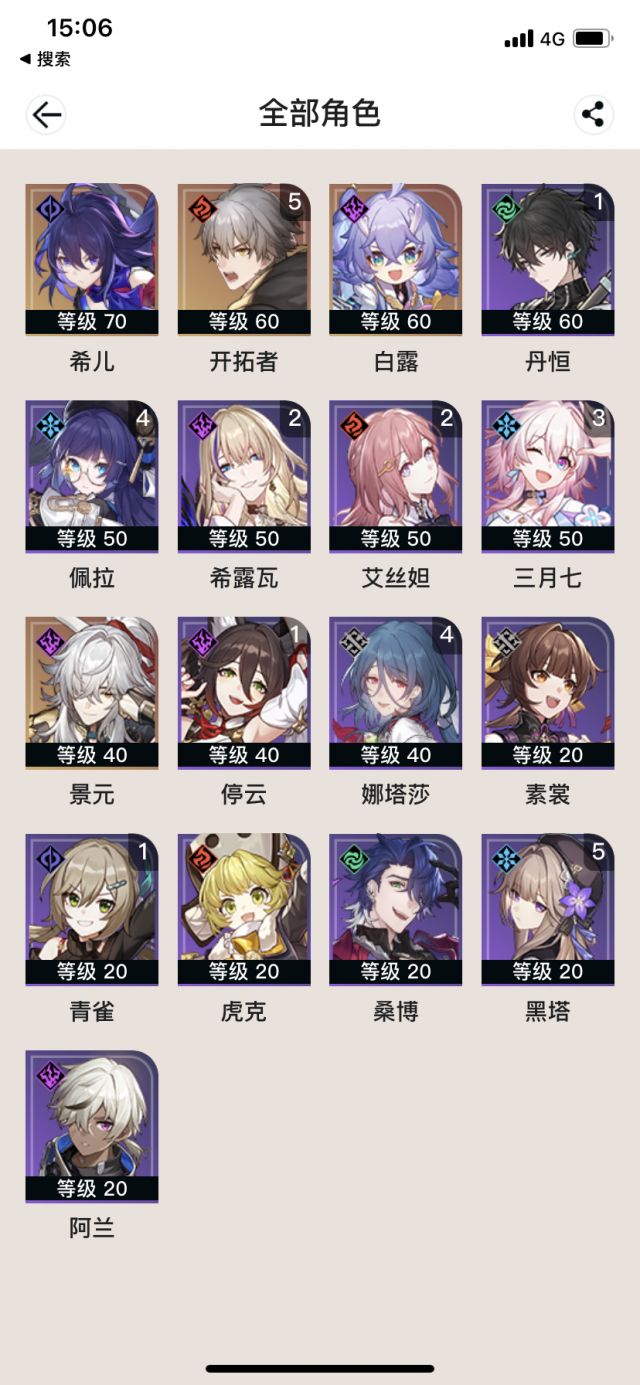This screenshot has width=640, height=1385.
Task: Go back using the arrow icon
Action: pyautogui.click(x=46, y=114)
